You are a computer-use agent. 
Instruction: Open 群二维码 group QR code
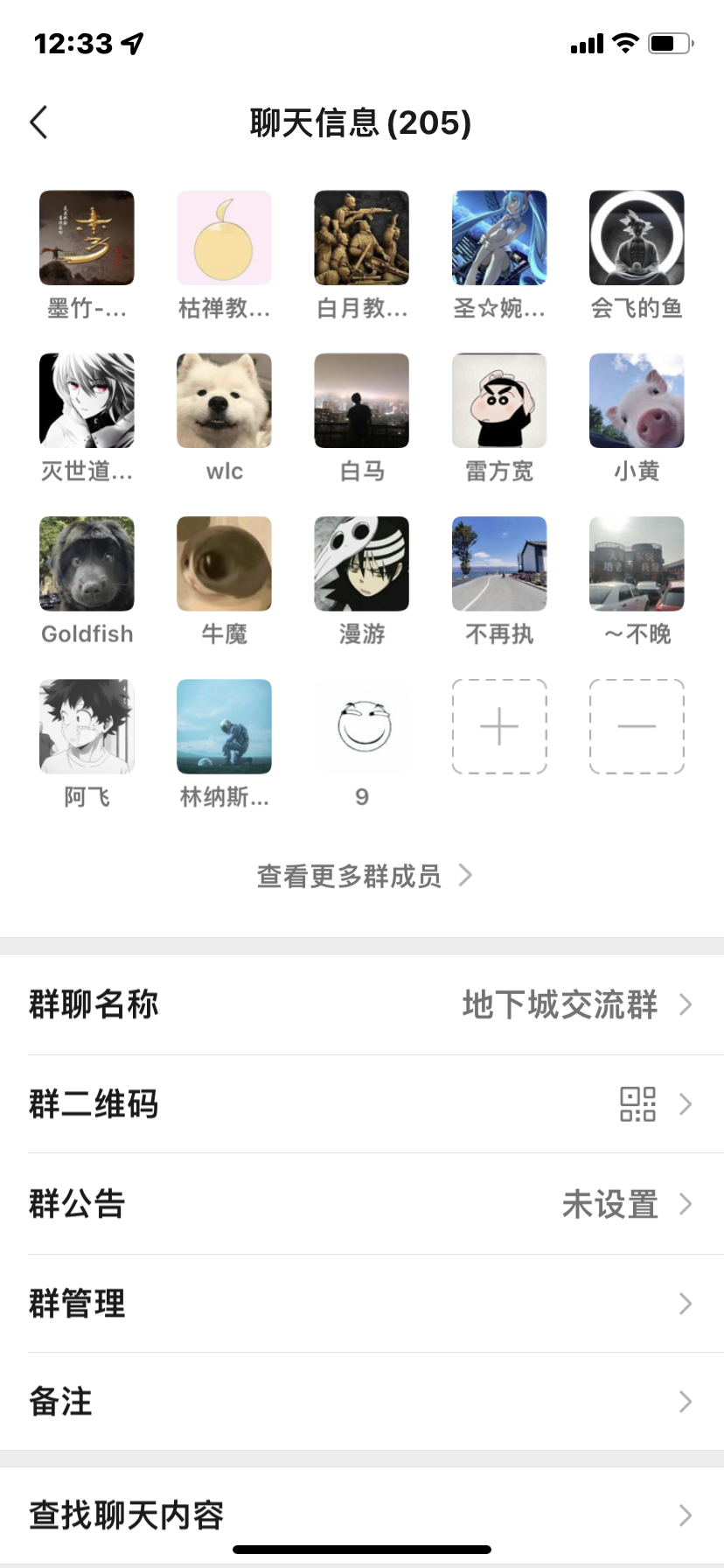tap(362, 1104)
